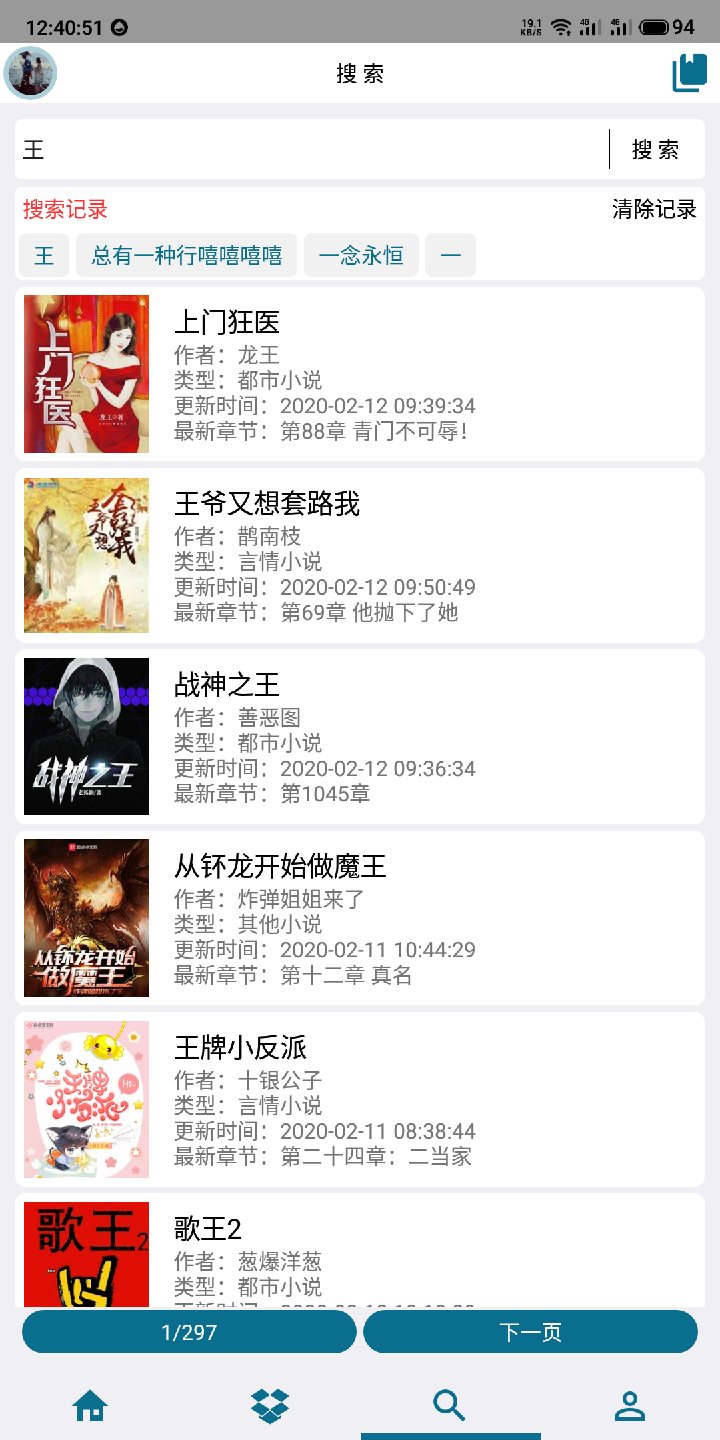Click the user avatar at top left
Image resolution: width=720 pixels, height=1440 pixels.
(x=31, y=73)
